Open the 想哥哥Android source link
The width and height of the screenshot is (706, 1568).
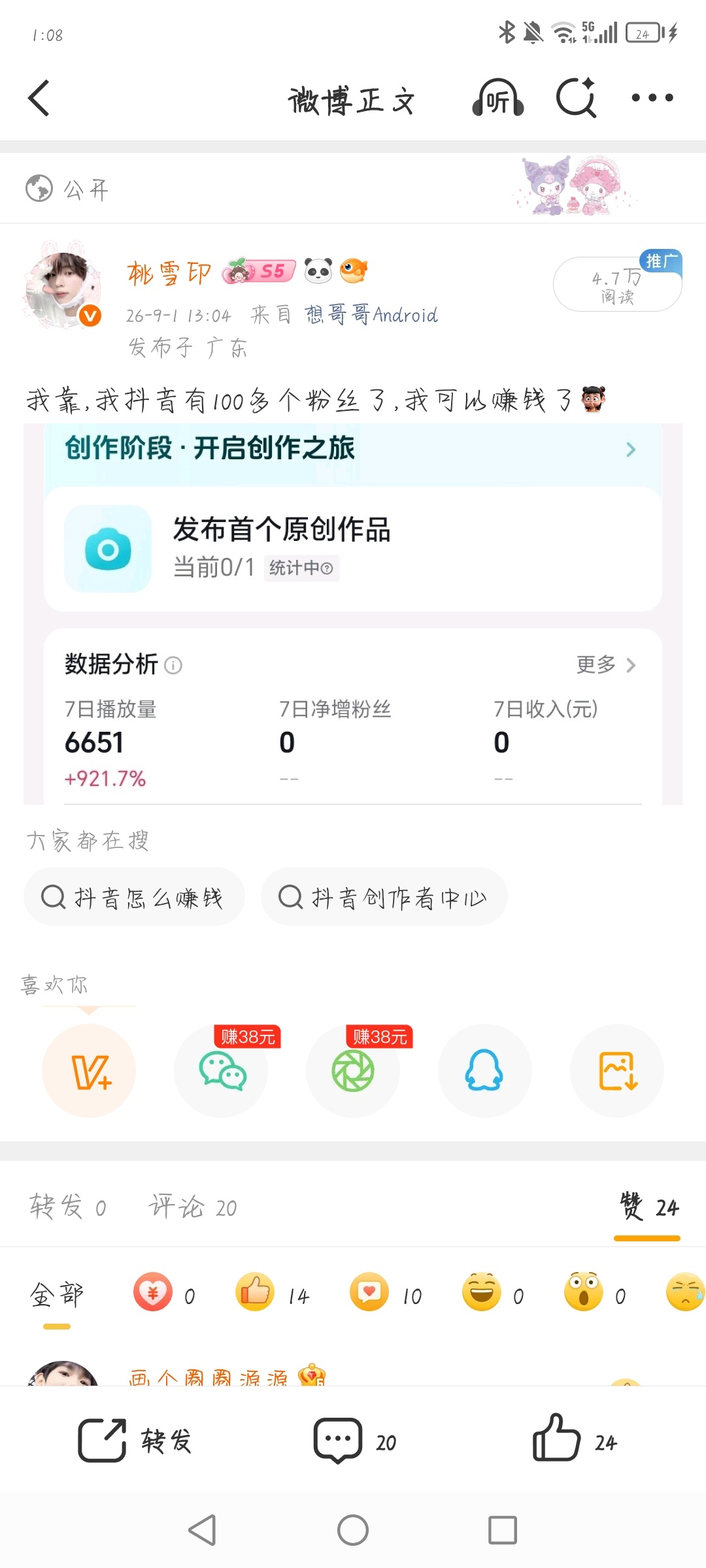coord(371,315)
